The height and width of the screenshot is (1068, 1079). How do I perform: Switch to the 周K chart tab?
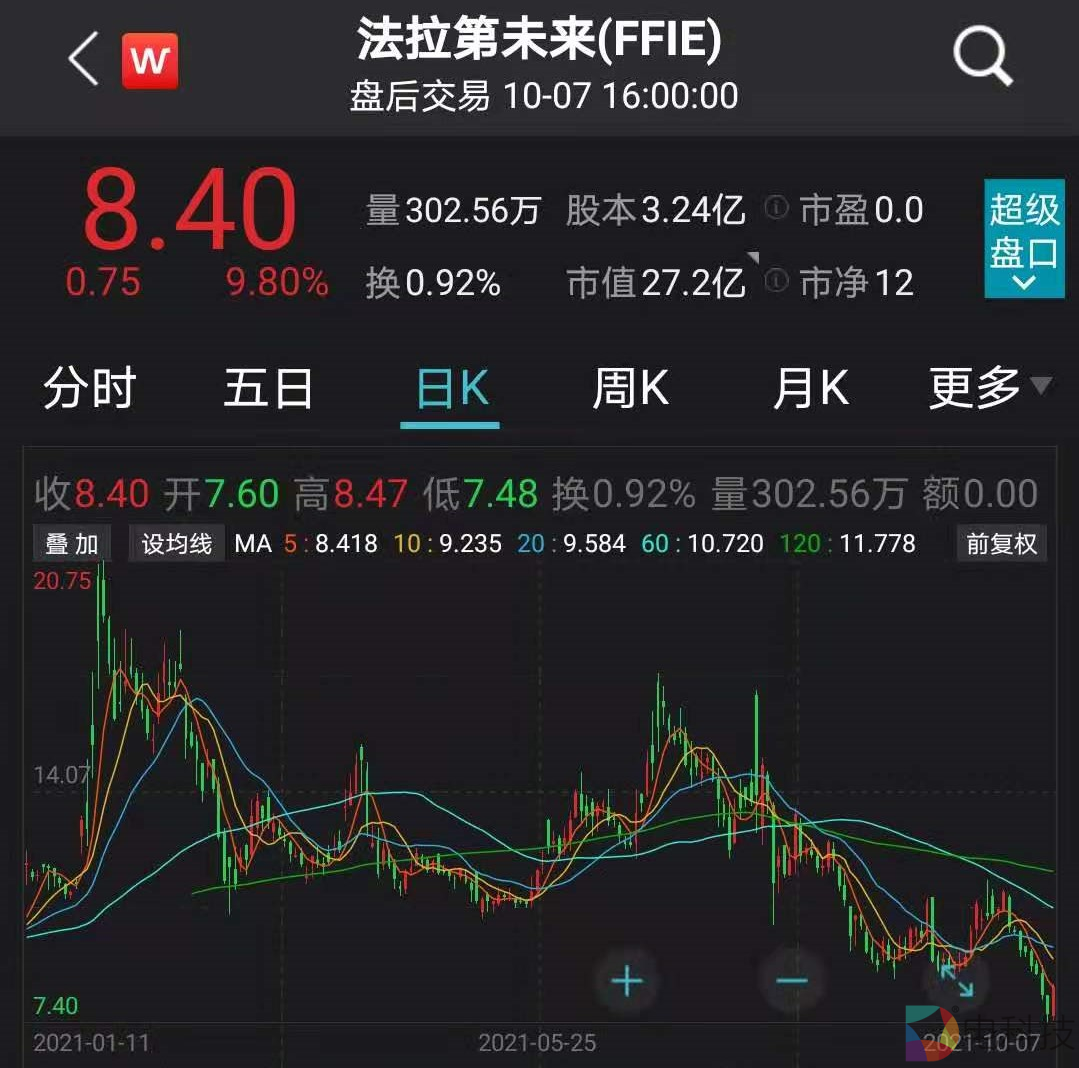coord(630,389)
